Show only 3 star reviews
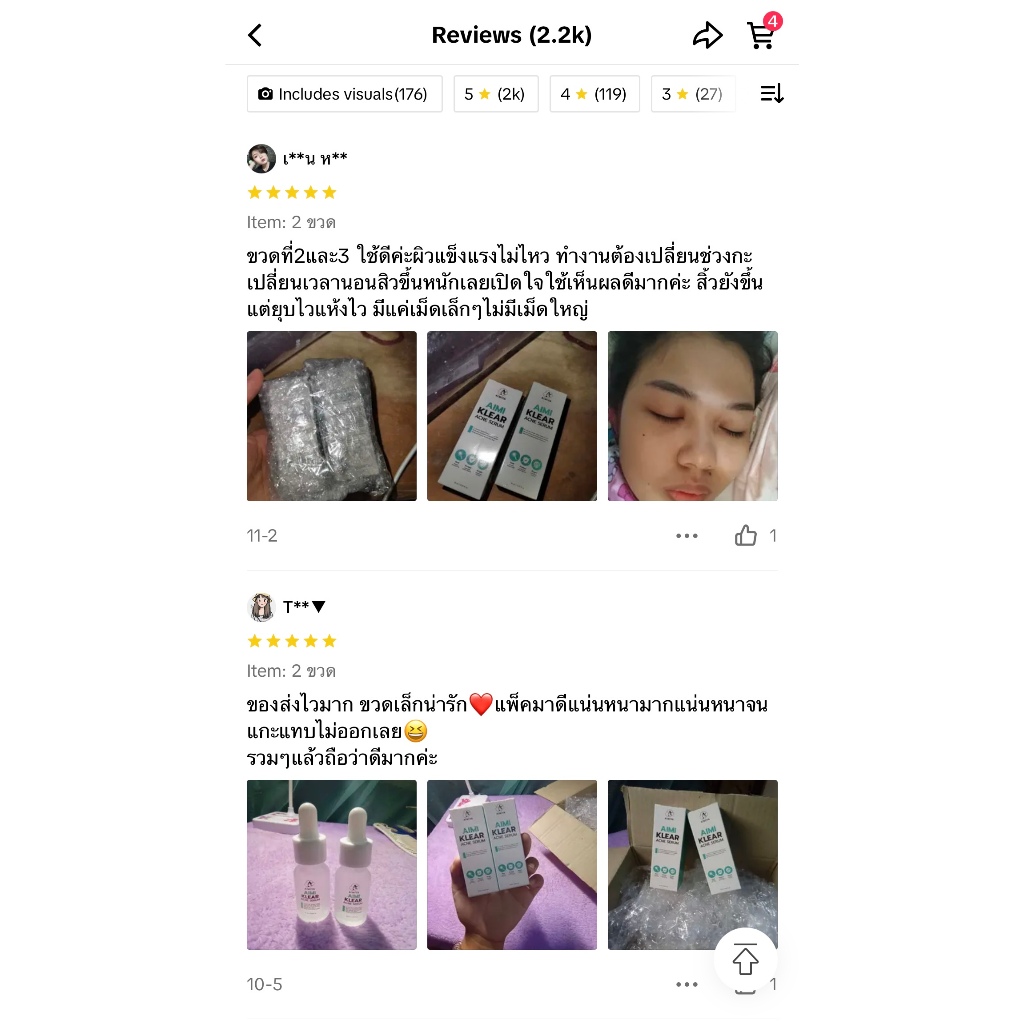1024x1024 pixels. [x=693, y=94]
